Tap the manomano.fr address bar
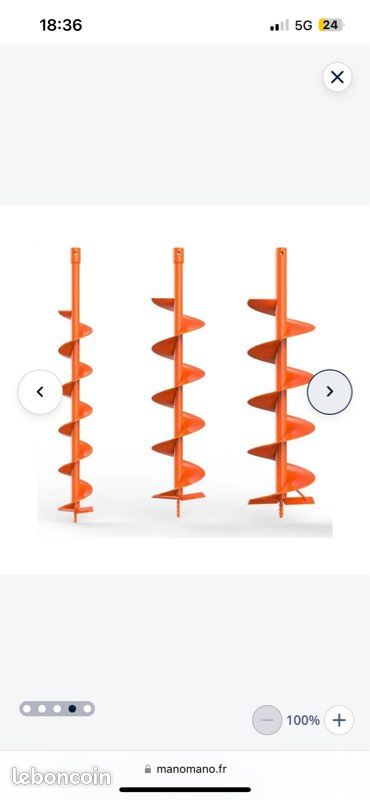This screenshot has height=800, width=370. click(x=185, y=769)
